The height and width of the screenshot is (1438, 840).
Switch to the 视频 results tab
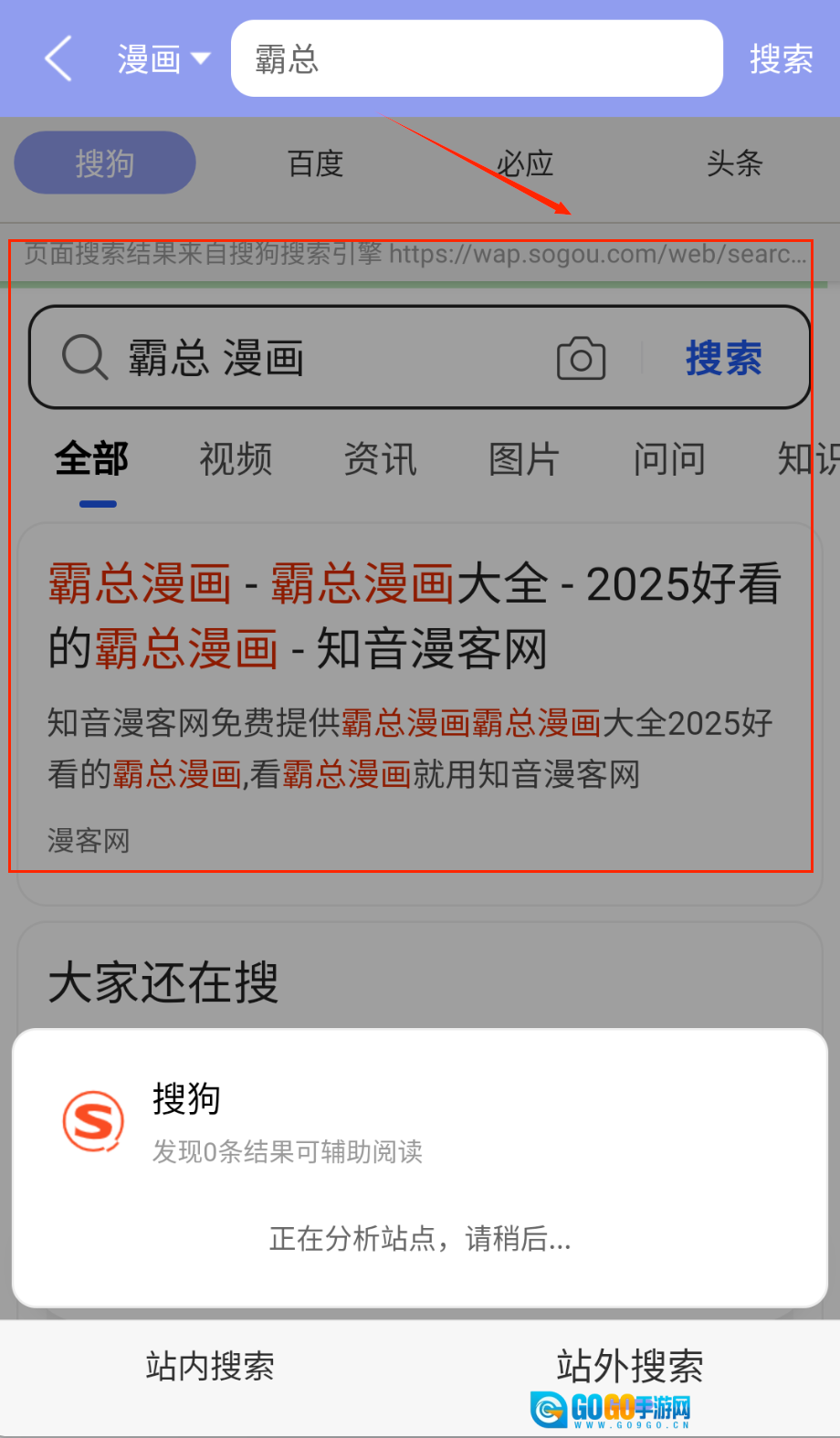pos(236,458)
